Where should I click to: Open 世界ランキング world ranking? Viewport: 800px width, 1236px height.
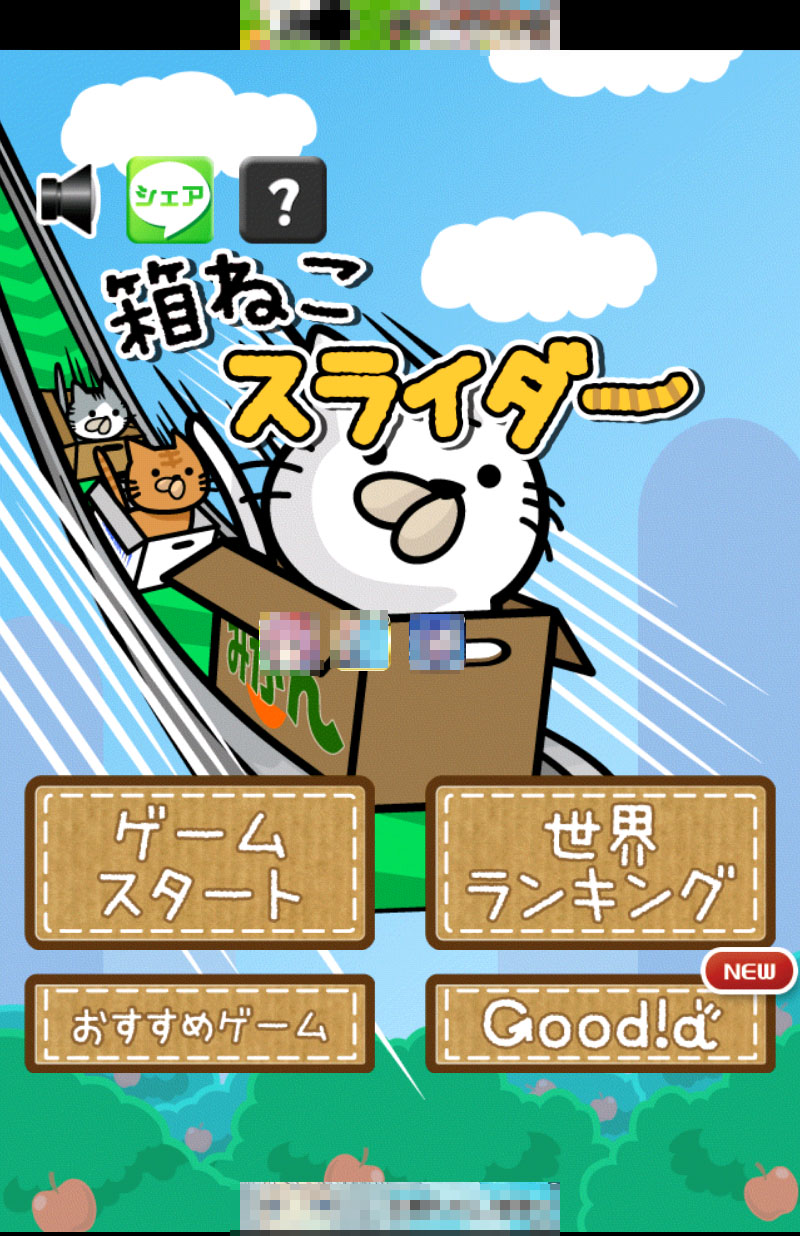600,863
